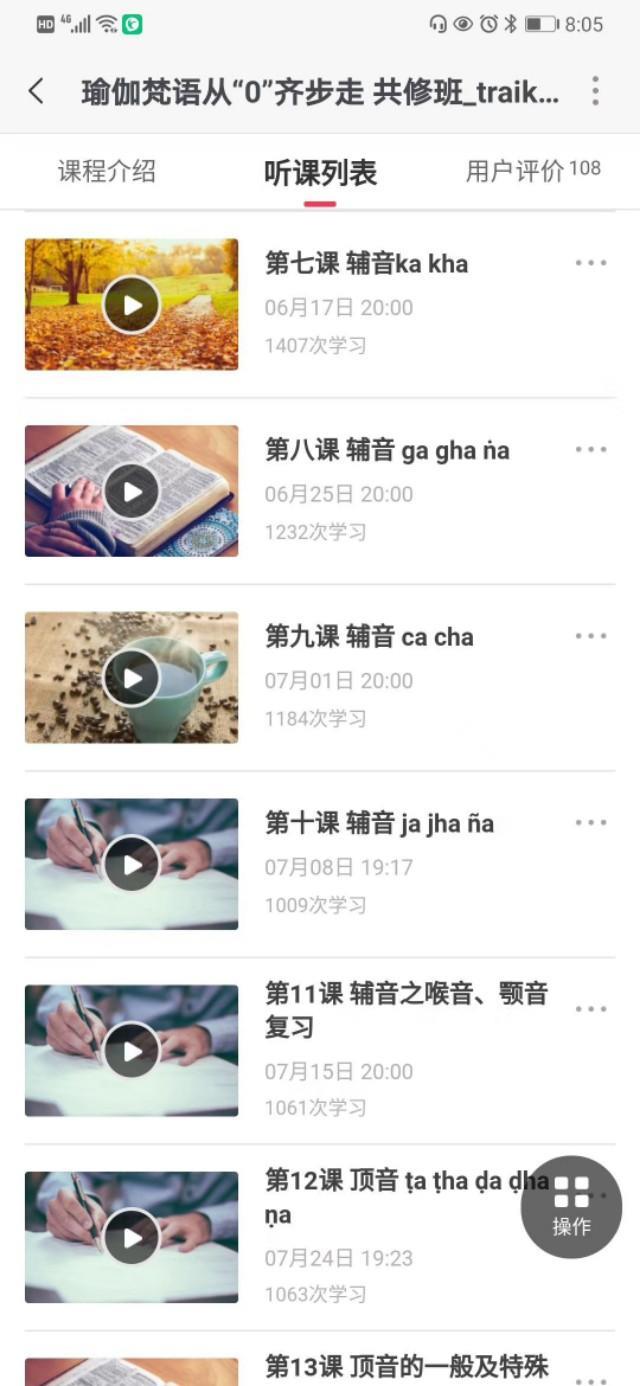
Task: Show more options for 第11课
Action: tap(590, 1009)
